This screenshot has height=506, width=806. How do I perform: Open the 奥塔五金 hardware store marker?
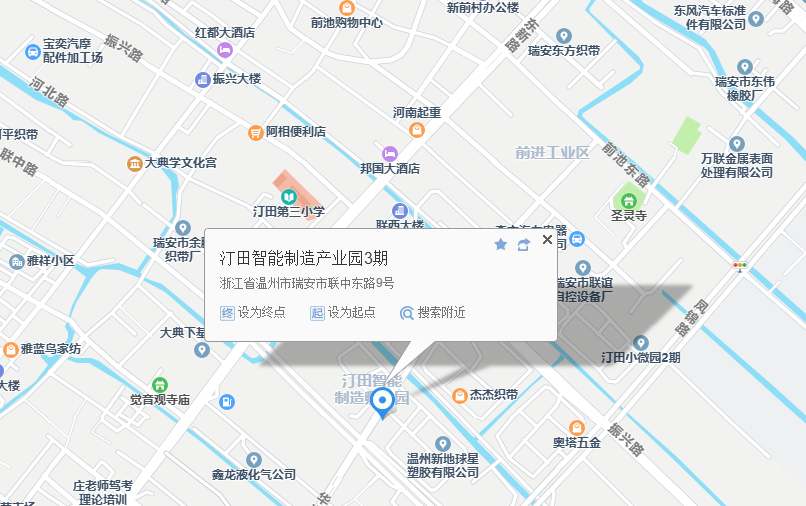(x=577, y=427)
